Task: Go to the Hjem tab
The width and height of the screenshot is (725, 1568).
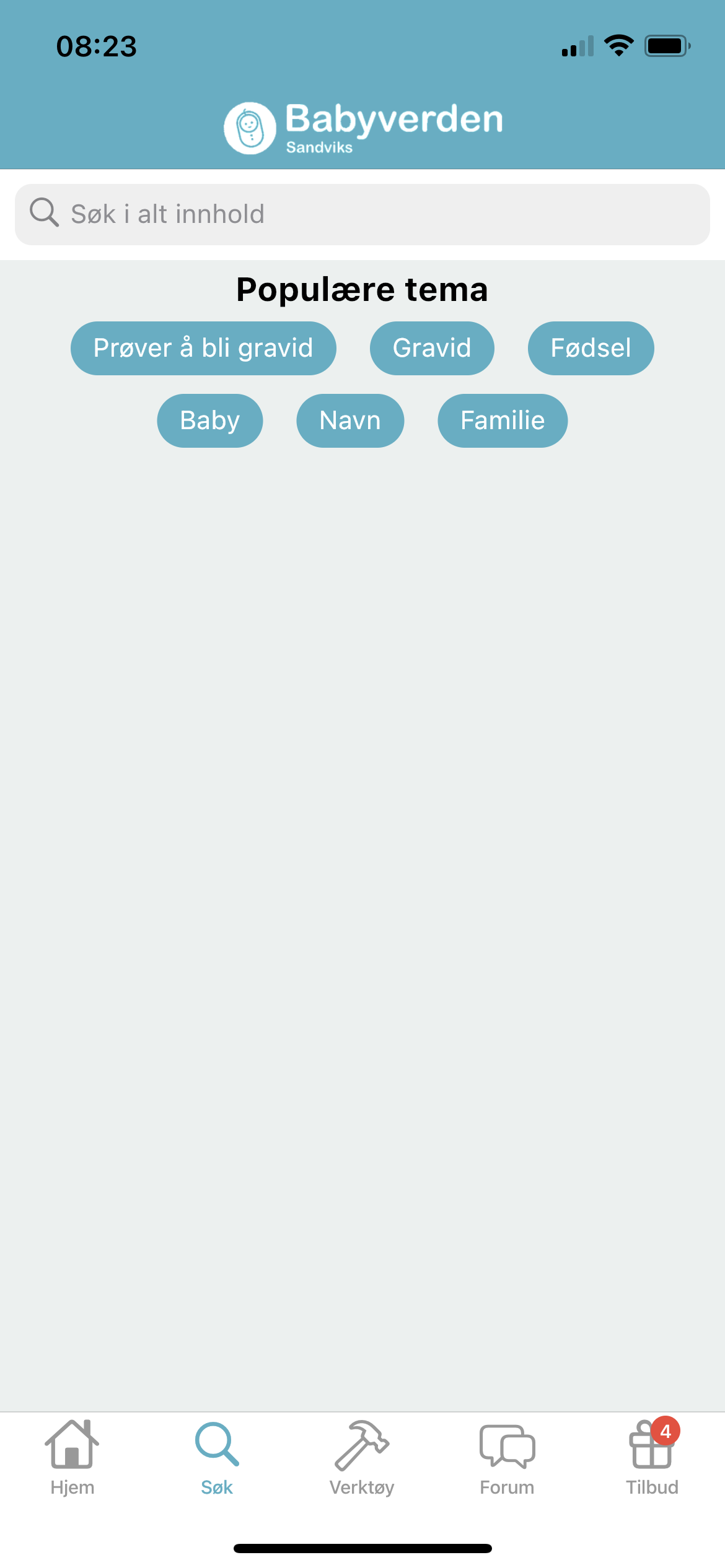Action: pyautogui.click(x=72, y=1459)
